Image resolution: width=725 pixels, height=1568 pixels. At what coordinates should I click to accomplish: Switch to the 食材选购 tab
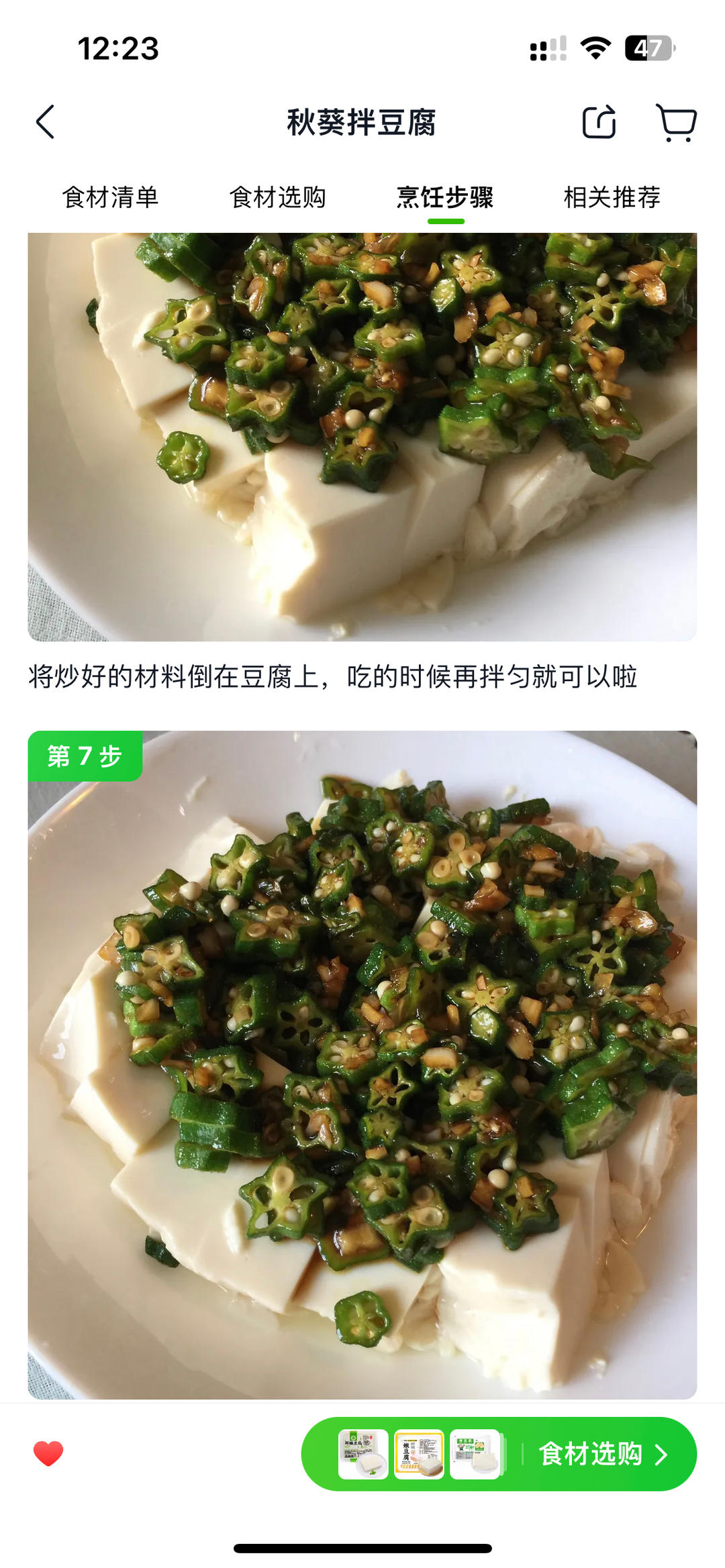click(x=277, y=197)
